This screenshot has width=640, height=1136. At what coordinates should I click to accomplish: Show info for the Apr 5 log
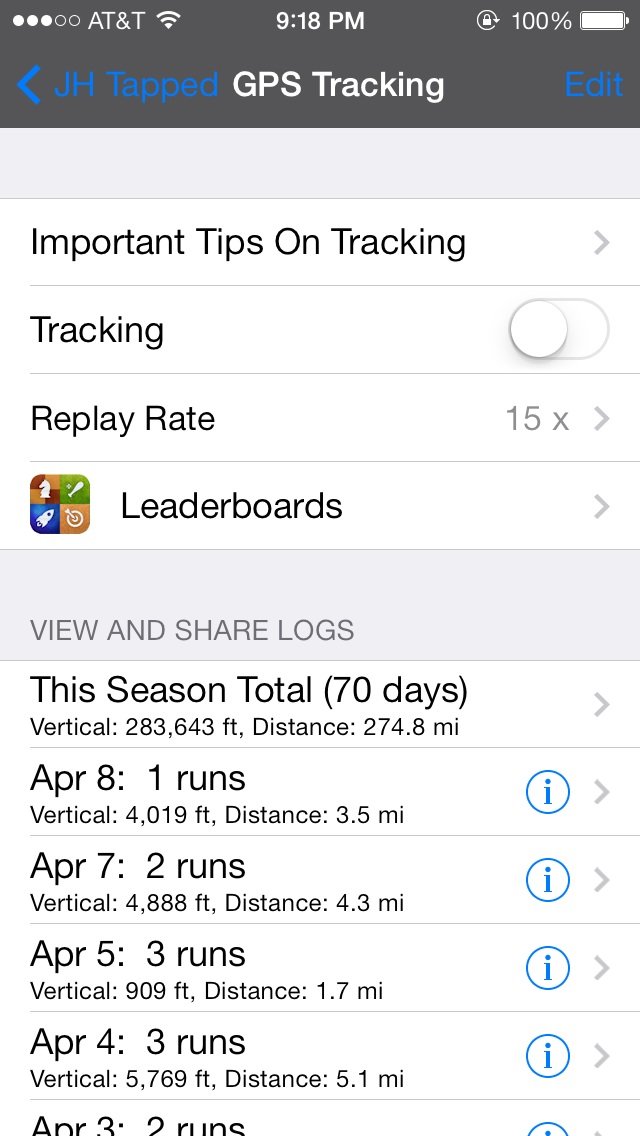click(547, 969)
